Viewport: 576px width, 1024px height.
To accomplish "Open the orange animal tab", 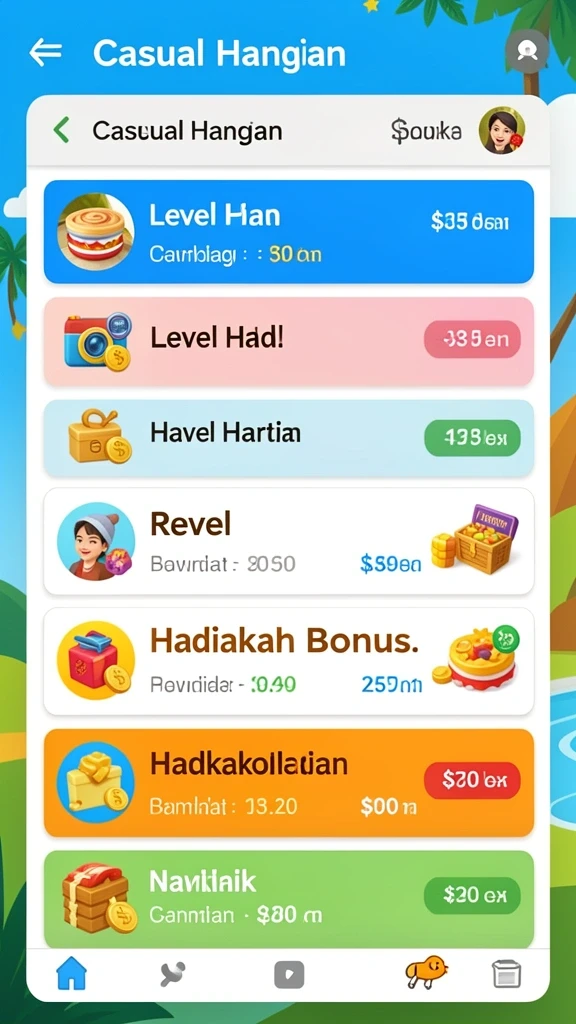I will coord(426,972).
